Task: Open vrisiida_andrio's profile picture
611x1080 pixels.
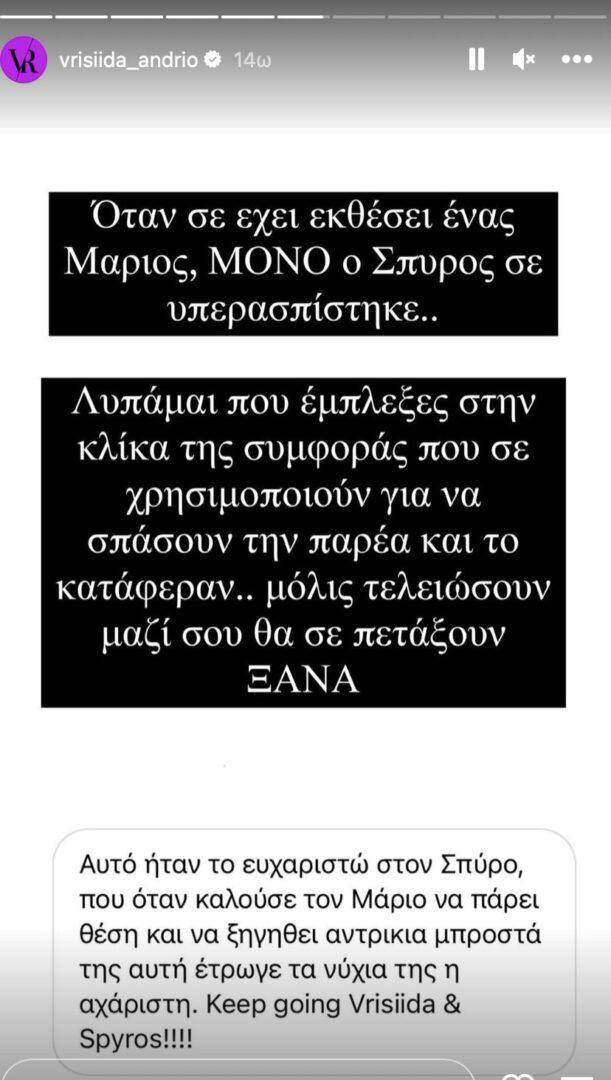Action: (24, 60)
